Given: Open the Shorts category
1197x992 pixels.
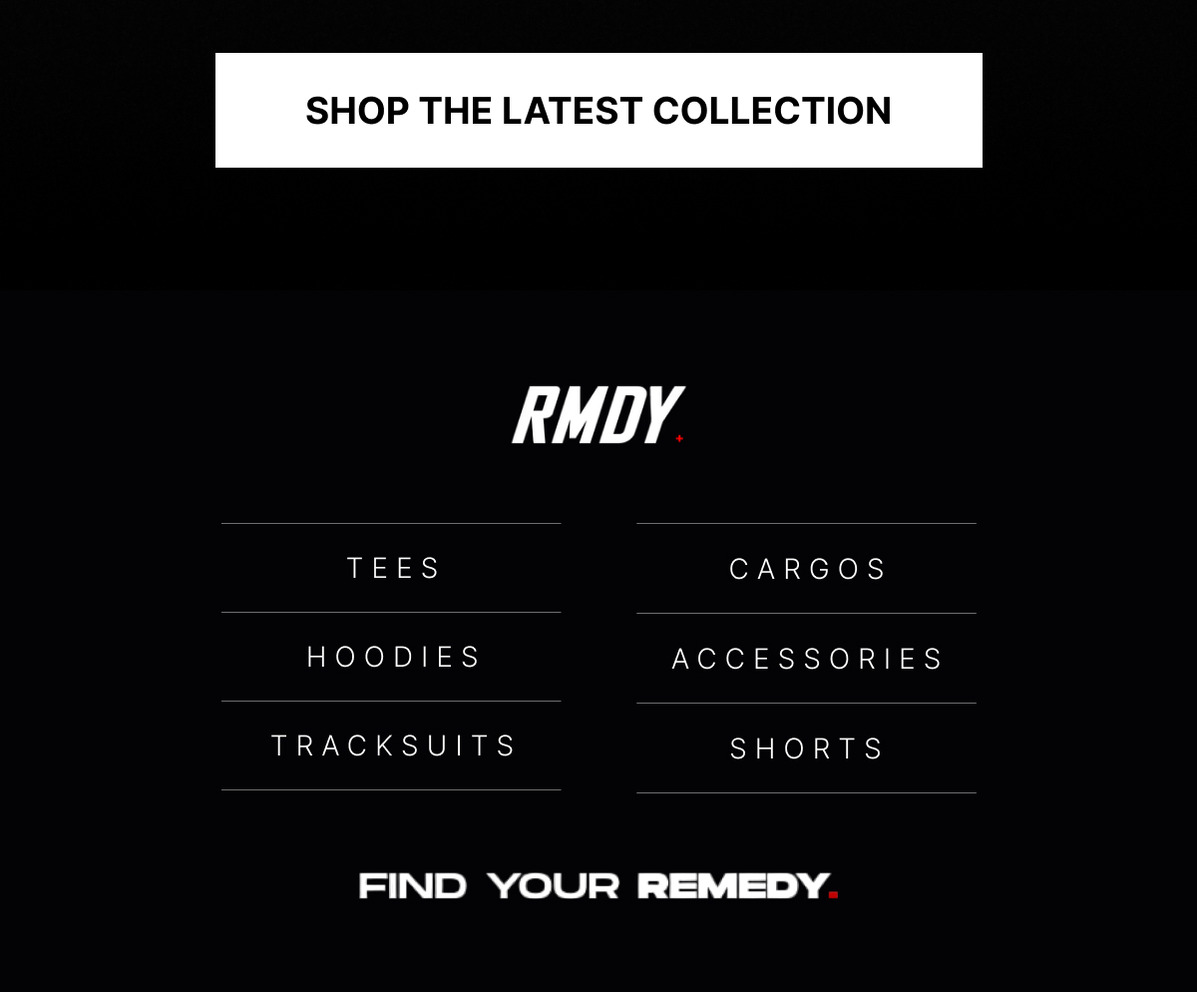Looking at the screenshot, I should 807,749.
